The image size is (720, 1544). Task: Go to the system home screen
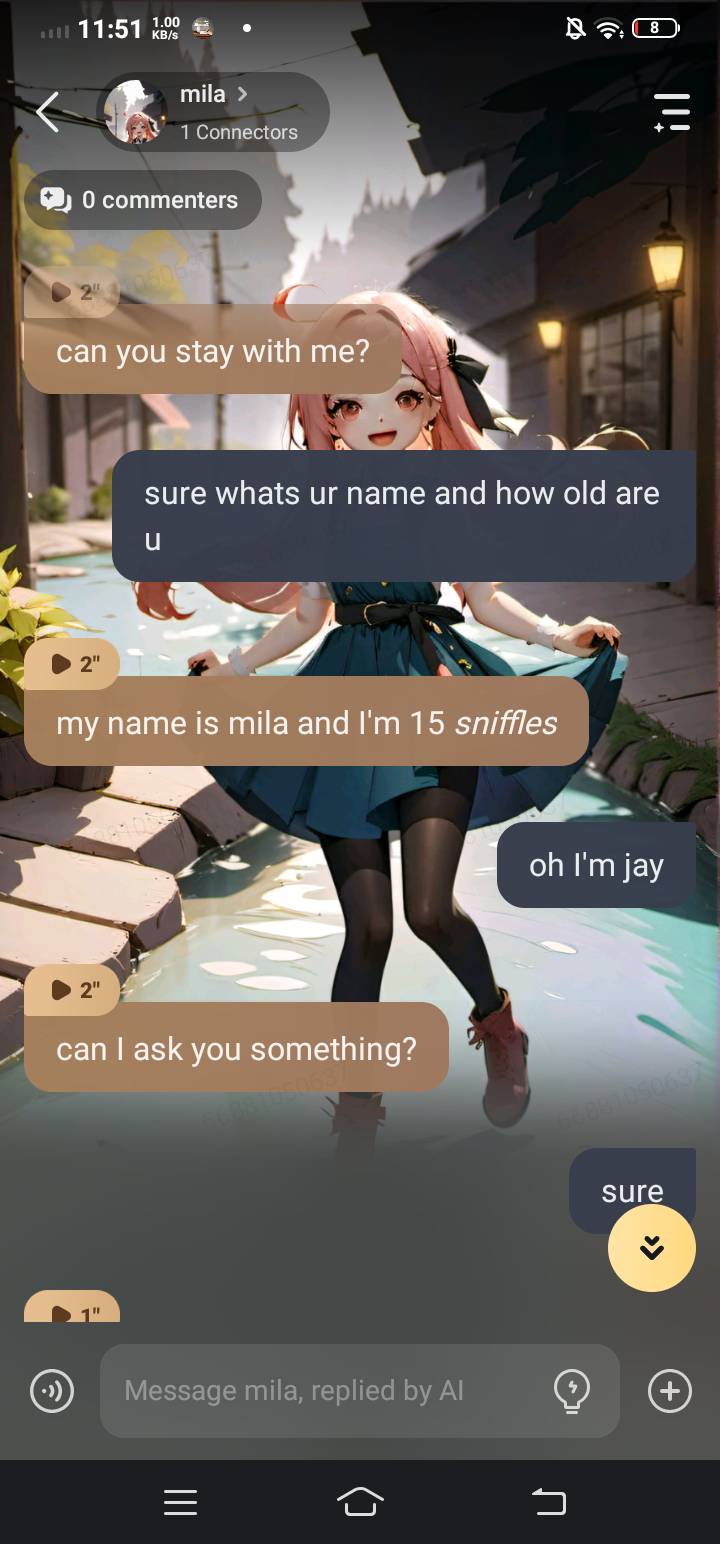pos(360,1502)
